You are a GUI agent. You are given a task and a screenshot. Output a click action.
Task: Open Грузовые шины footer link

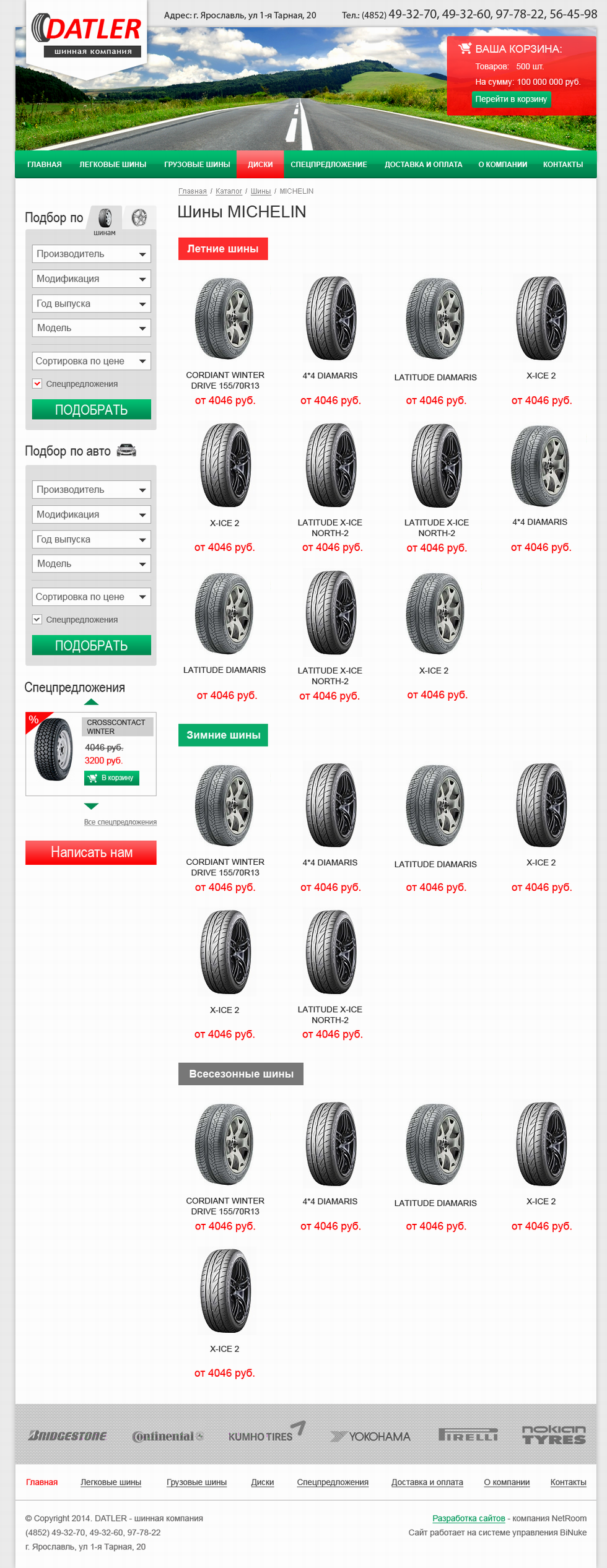(196, 1482)
